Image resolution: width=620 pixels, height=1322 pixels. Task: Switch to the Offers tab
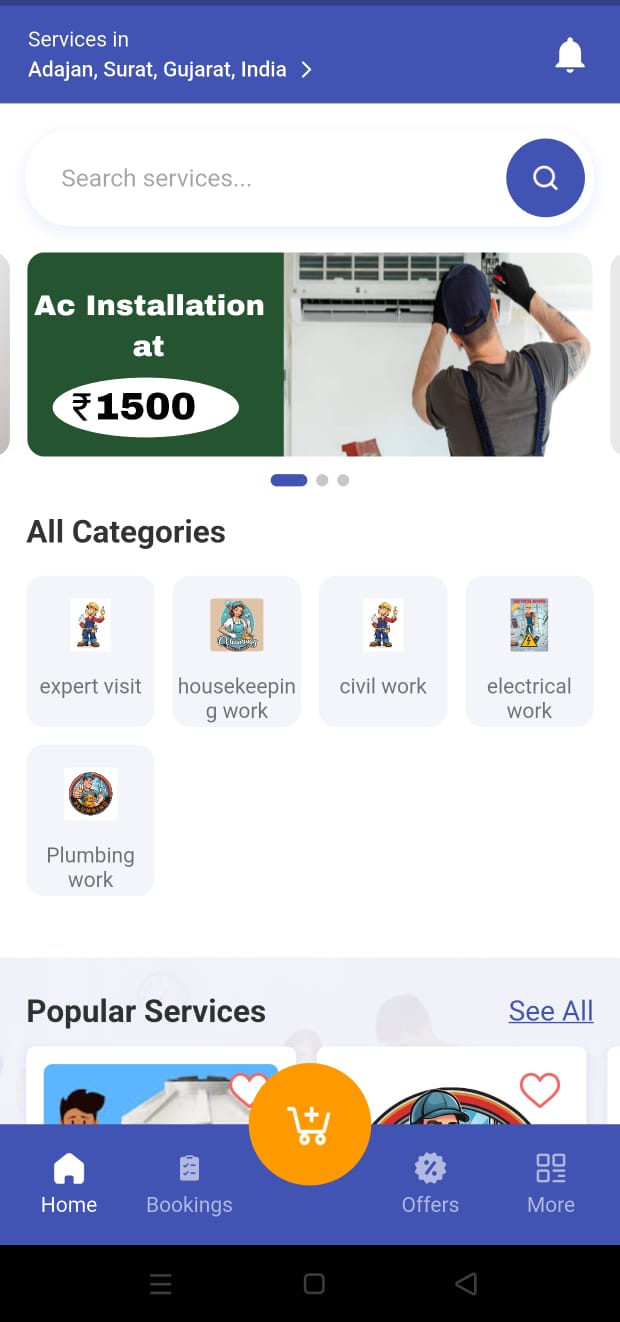coord(430,1184)
